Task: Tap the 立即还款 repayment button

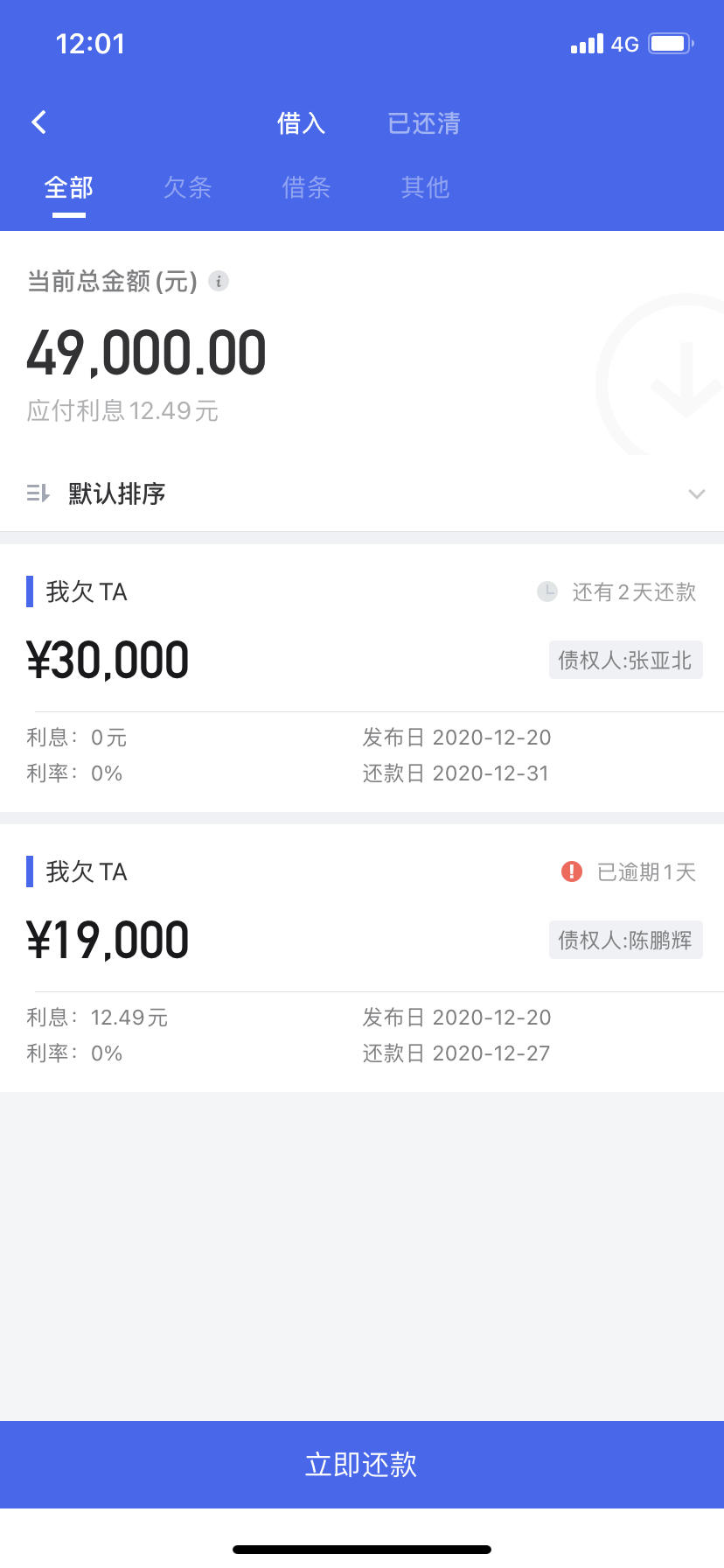Action: 362,1463
